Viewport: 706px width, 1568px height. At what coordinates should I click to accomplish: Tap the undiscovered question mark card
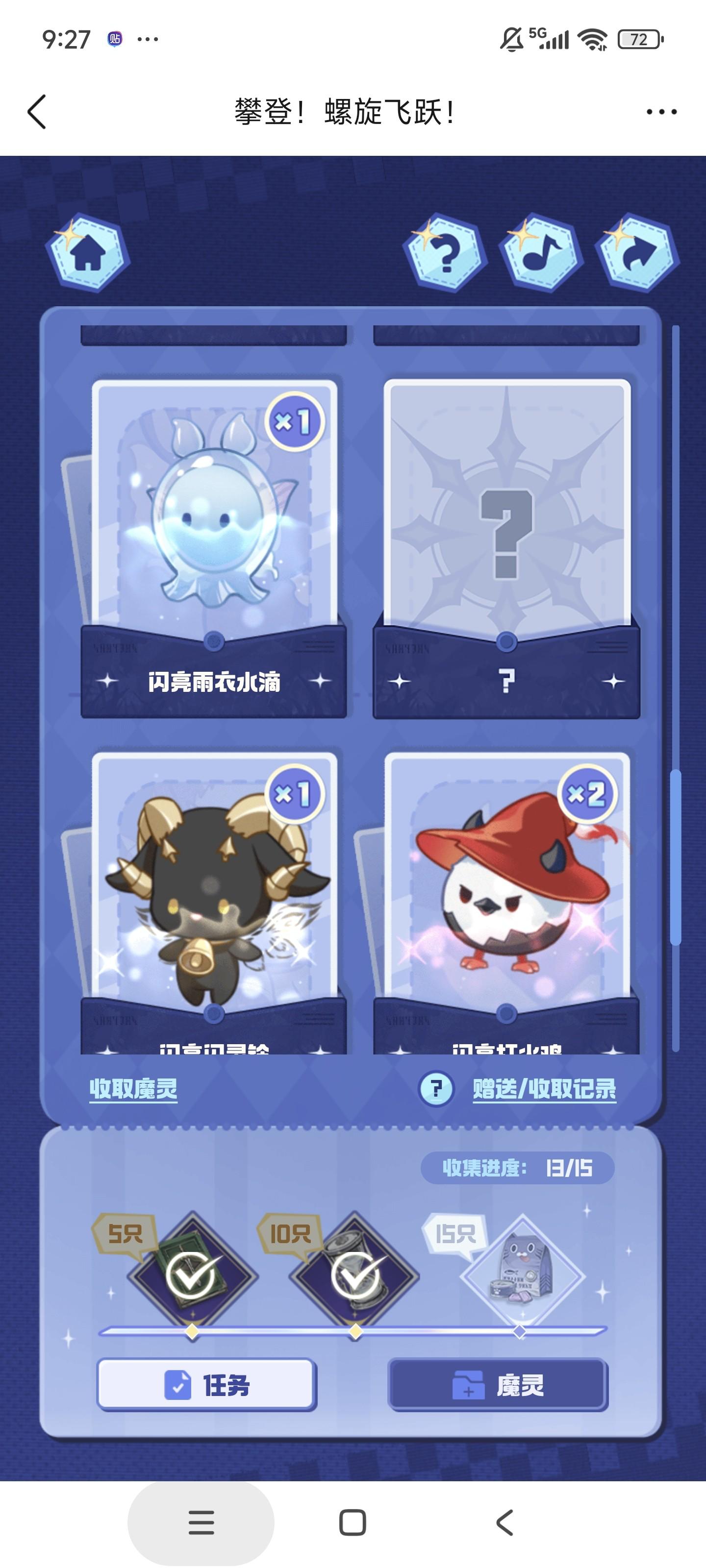506,536
